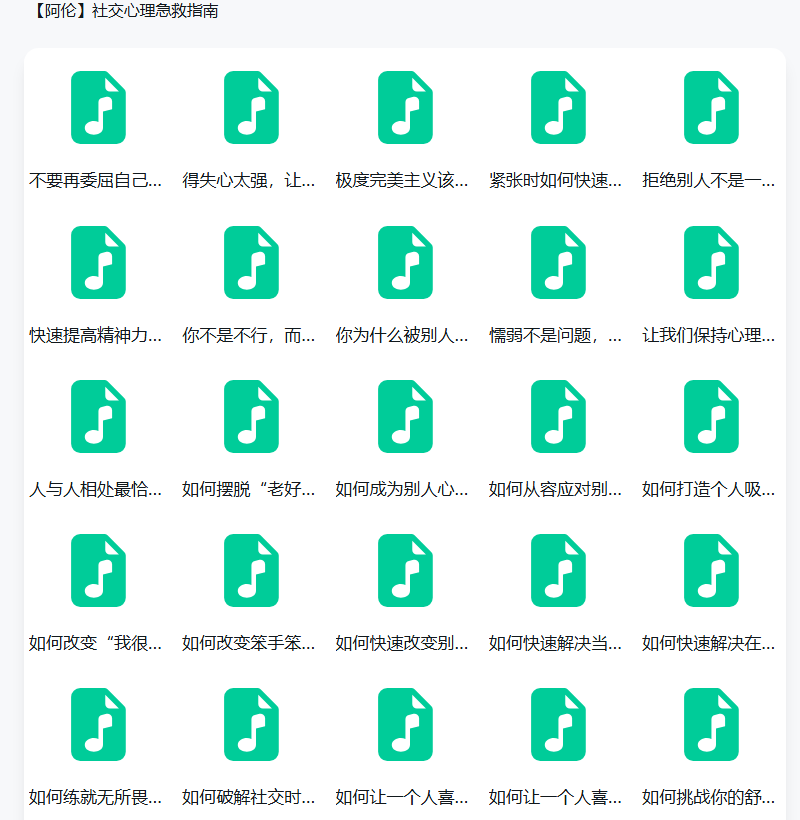Open audio file 如何改变“我很…
This screenshot has width=800, height=820.
pos(98,570)
